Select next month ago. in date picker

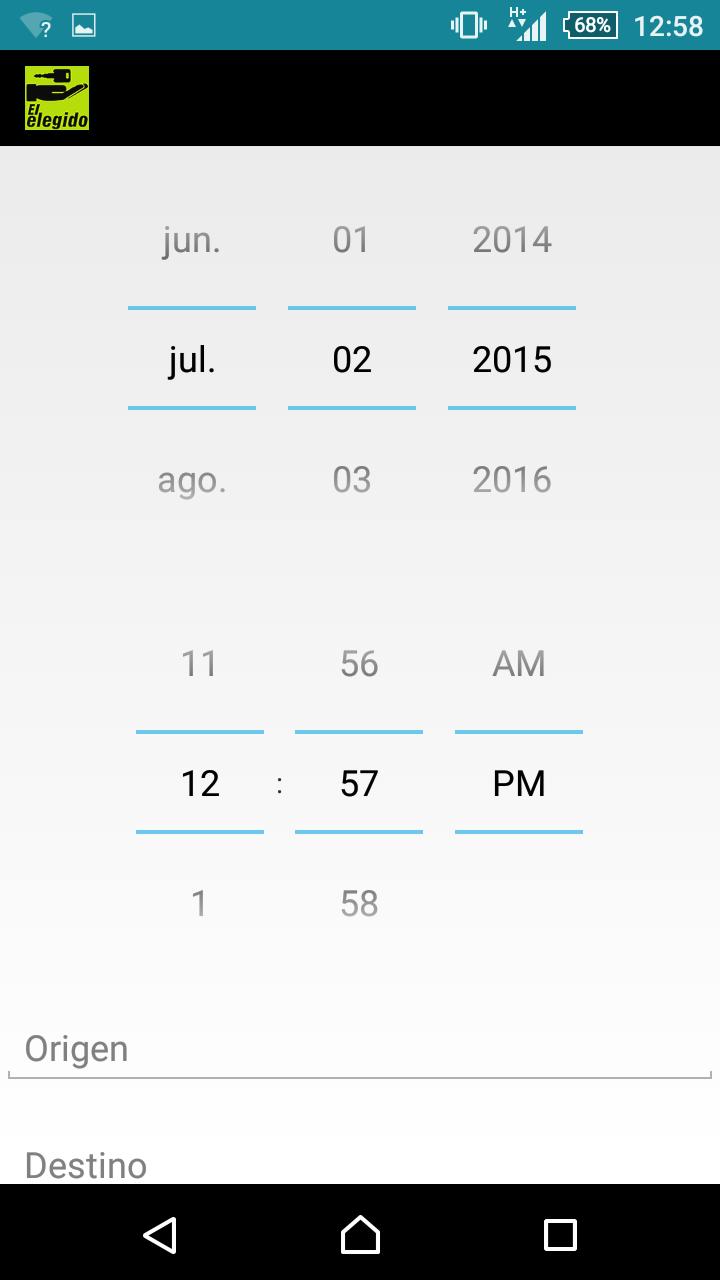pos(191,480)
